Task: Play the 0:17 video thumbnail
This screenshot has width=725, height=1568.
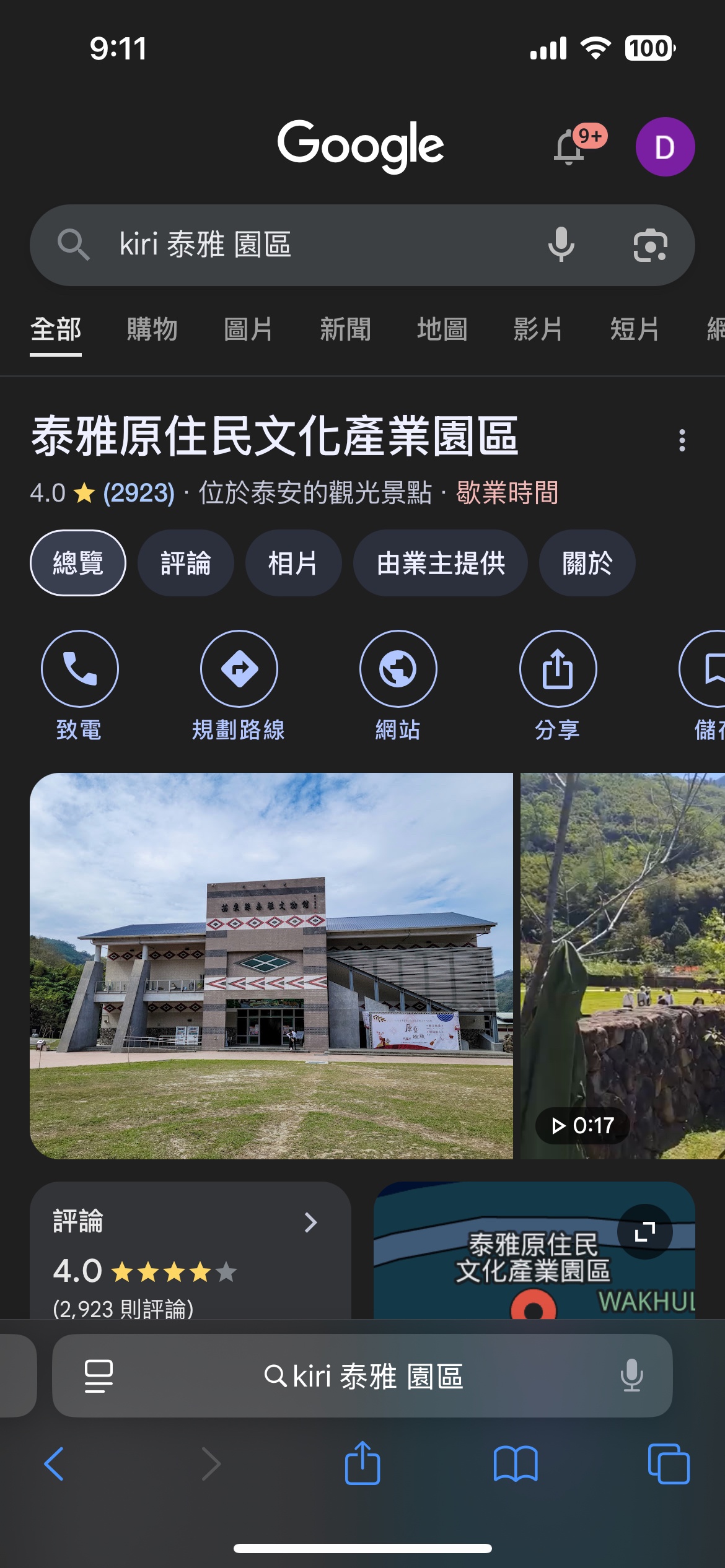Action: (x=622, y=966)
